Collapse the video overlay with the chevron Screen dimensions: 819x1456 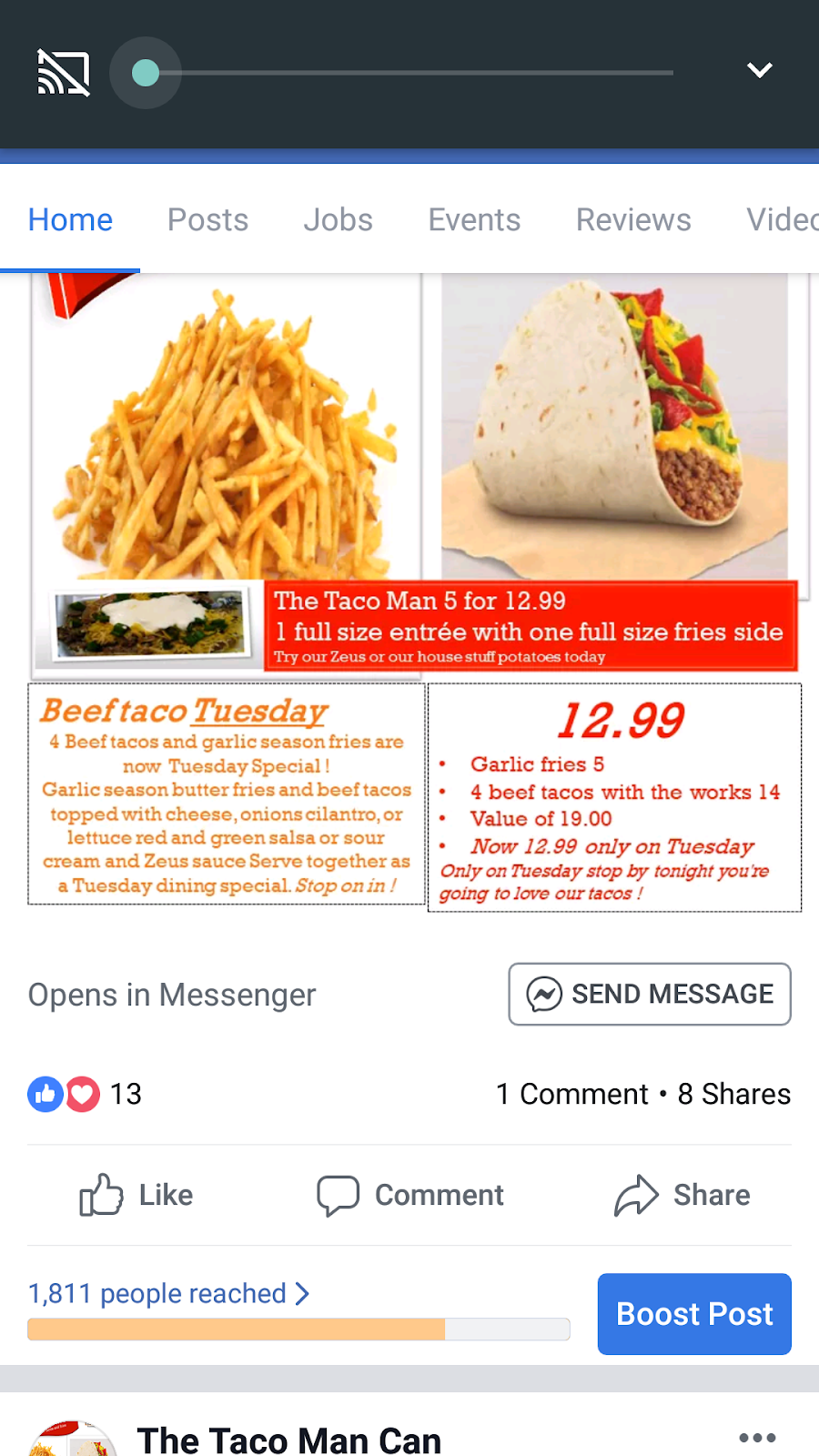pos(759,70)
